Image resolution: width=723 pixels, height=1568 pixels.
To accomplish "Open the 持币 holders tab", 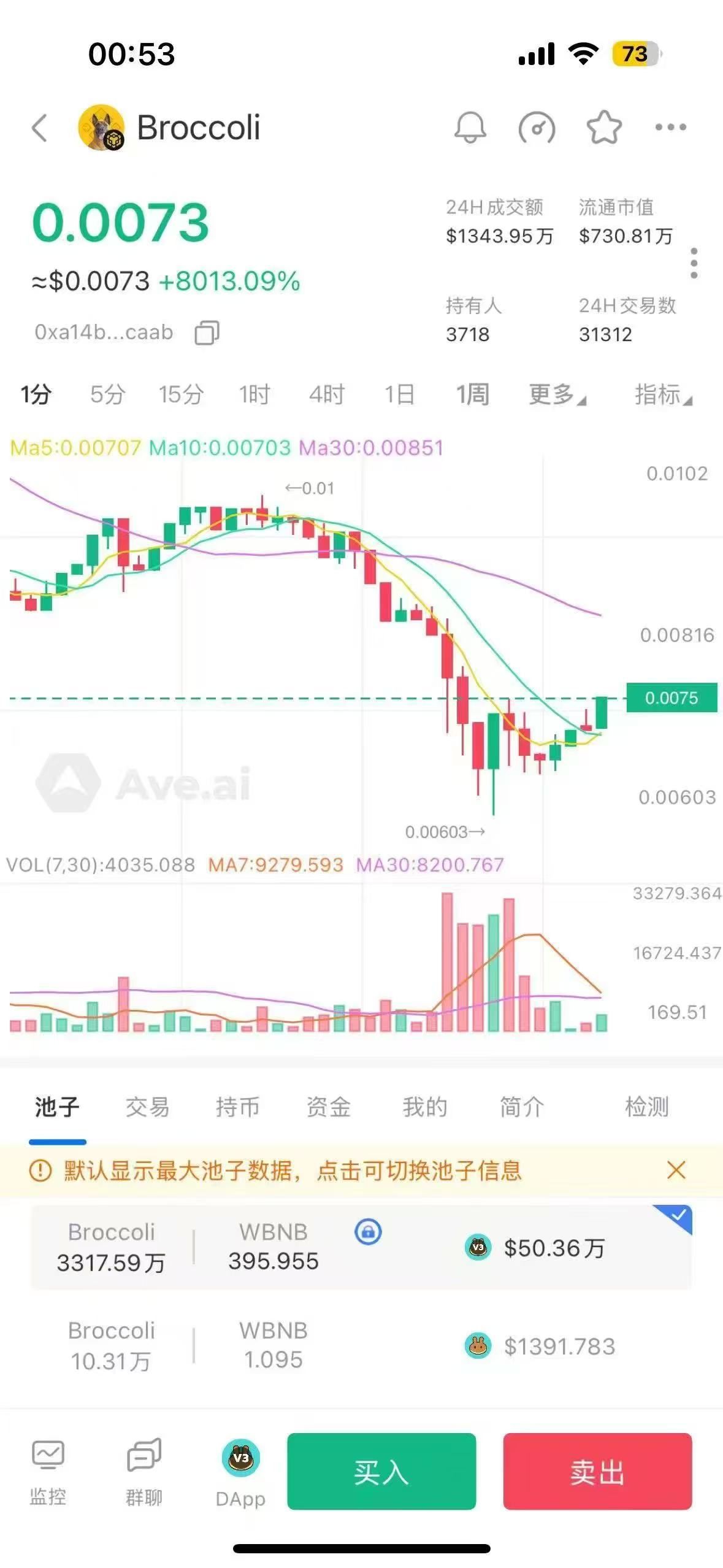I will [x=237, y=1107].
